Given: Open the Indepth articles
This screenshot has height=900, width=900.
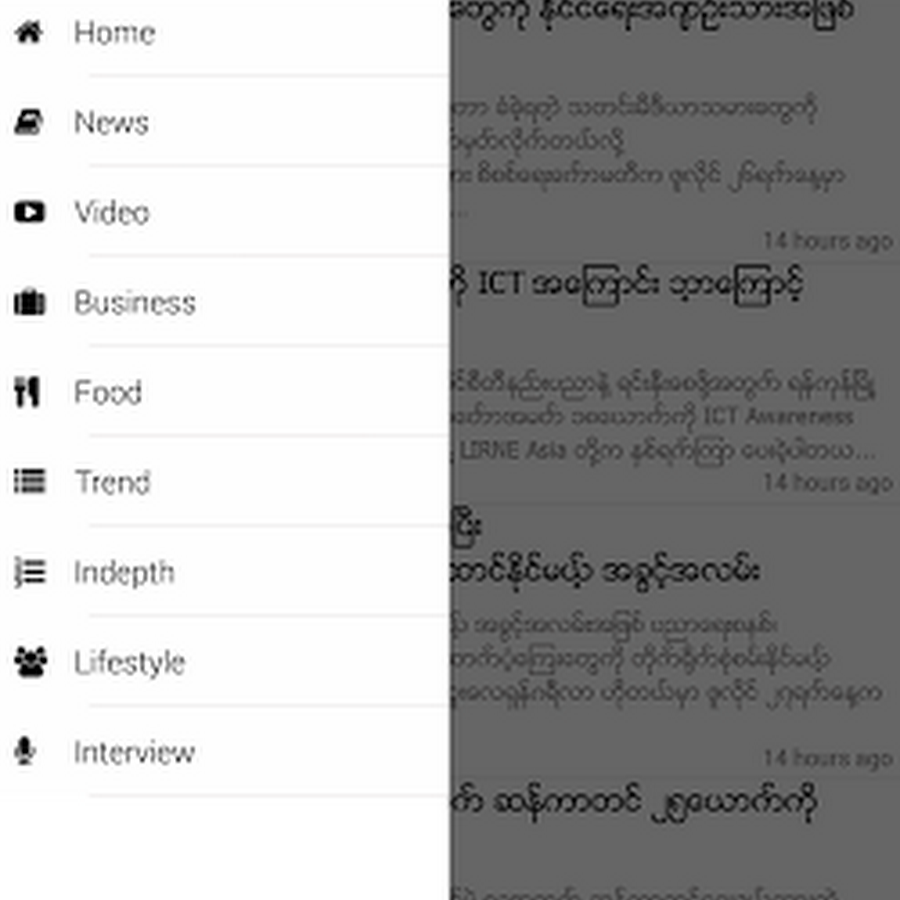Looking at the screenshot, I should [x=124, y=573].
